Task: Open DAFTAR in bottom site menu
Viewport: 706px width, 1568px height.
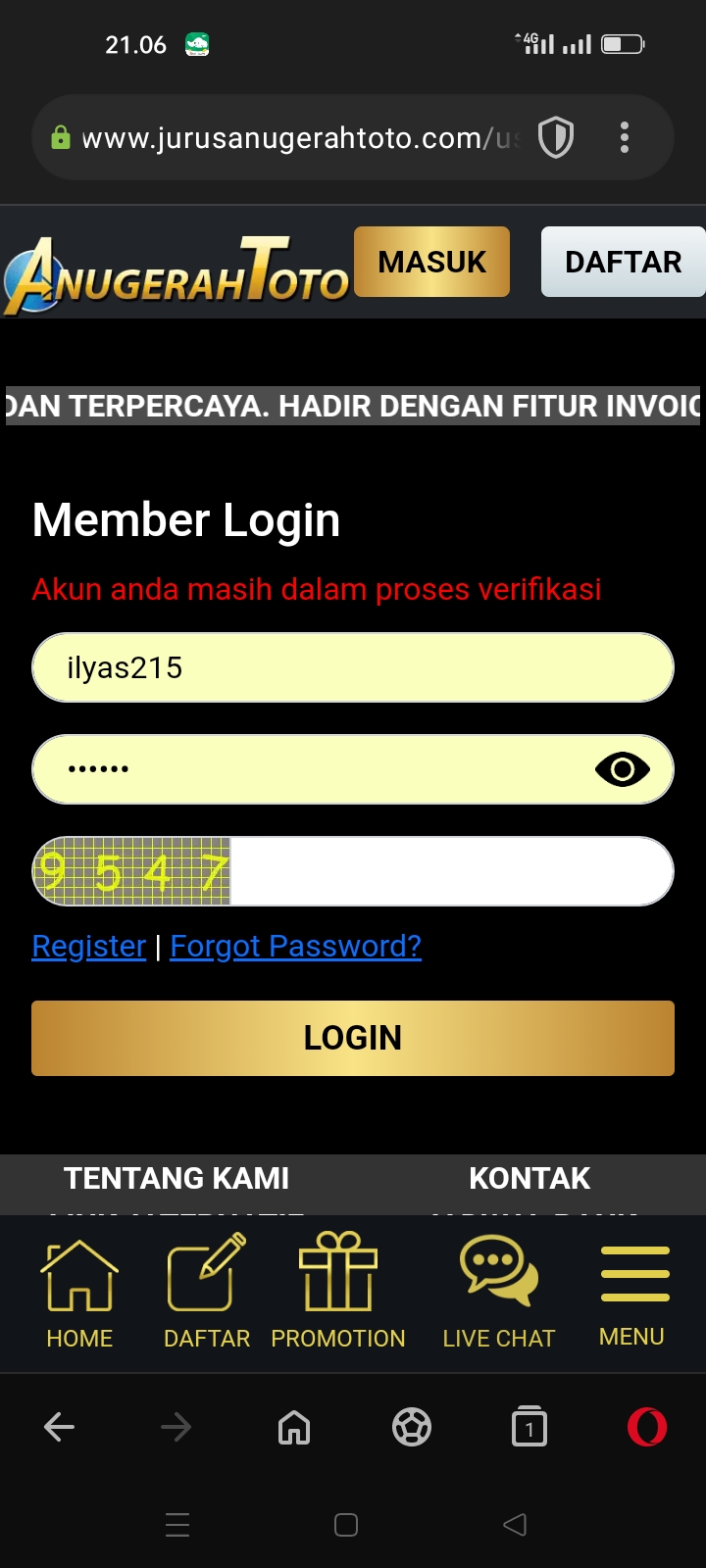Action: [x=207, y=1292]
